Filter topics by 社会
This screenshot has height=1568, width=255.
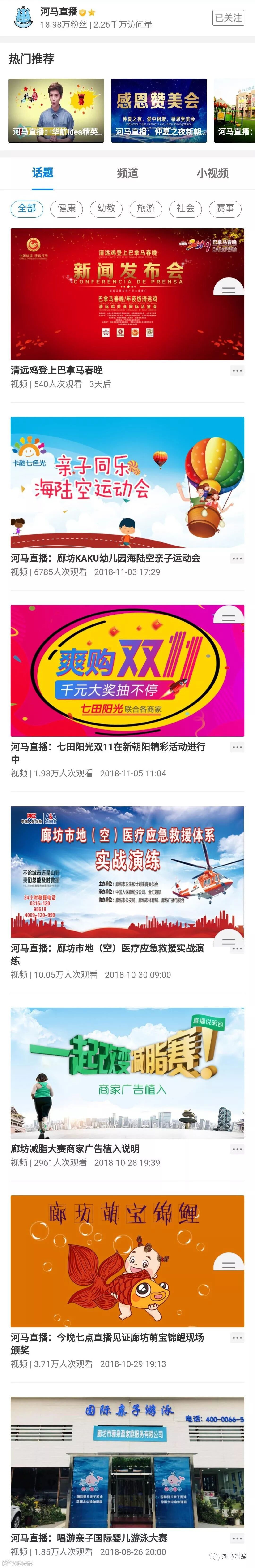point(185,209)
